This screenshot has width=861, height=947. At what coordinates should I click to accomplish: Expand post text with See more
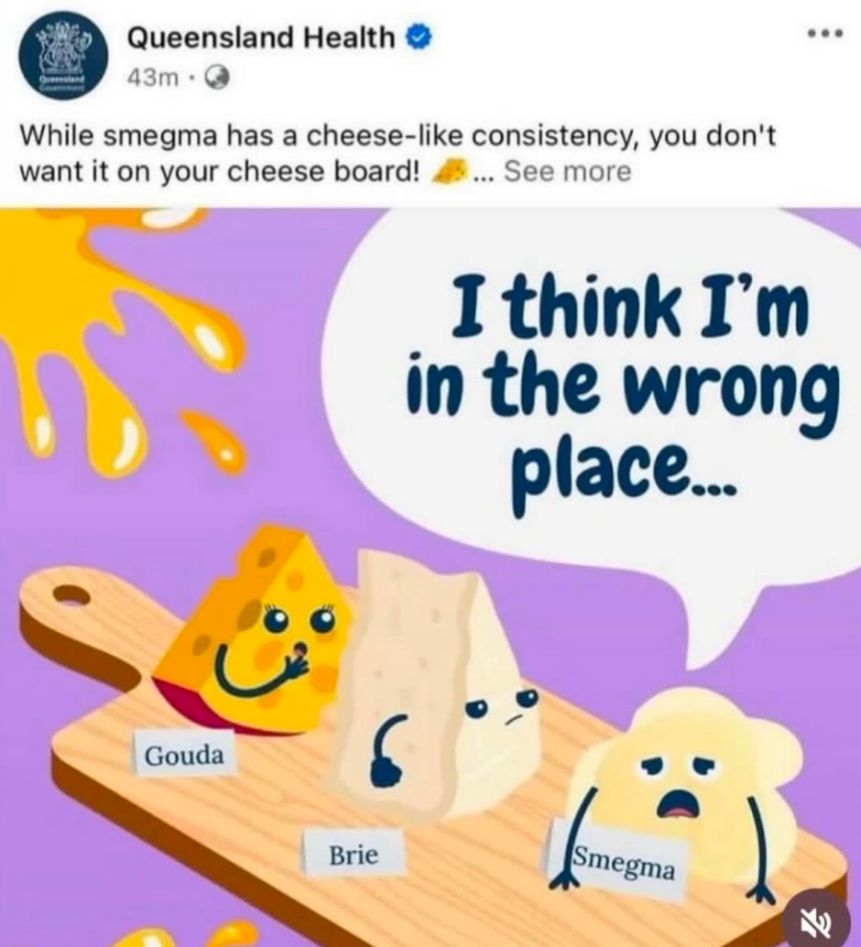pos(568,172)
